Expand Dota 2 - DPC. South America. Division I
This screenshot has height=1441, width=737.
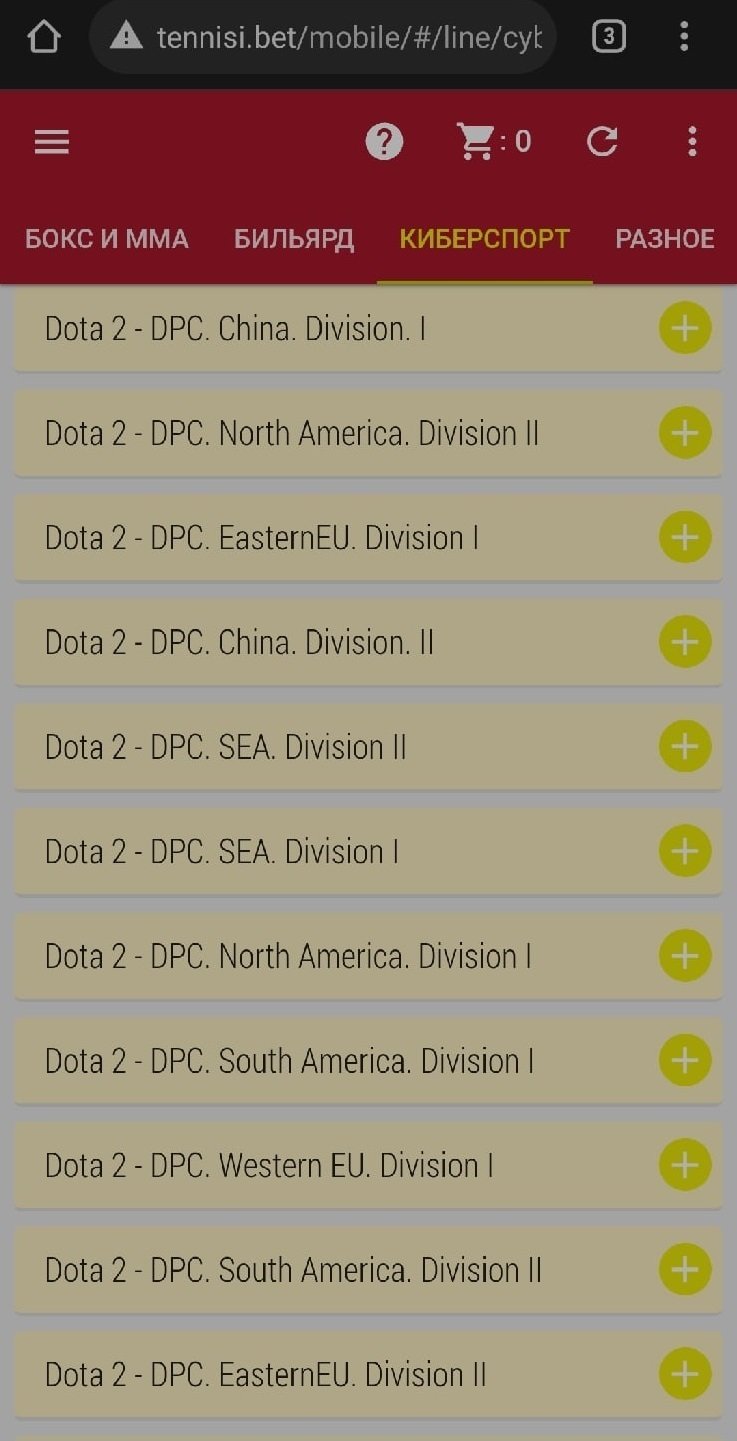point(685,1060)
